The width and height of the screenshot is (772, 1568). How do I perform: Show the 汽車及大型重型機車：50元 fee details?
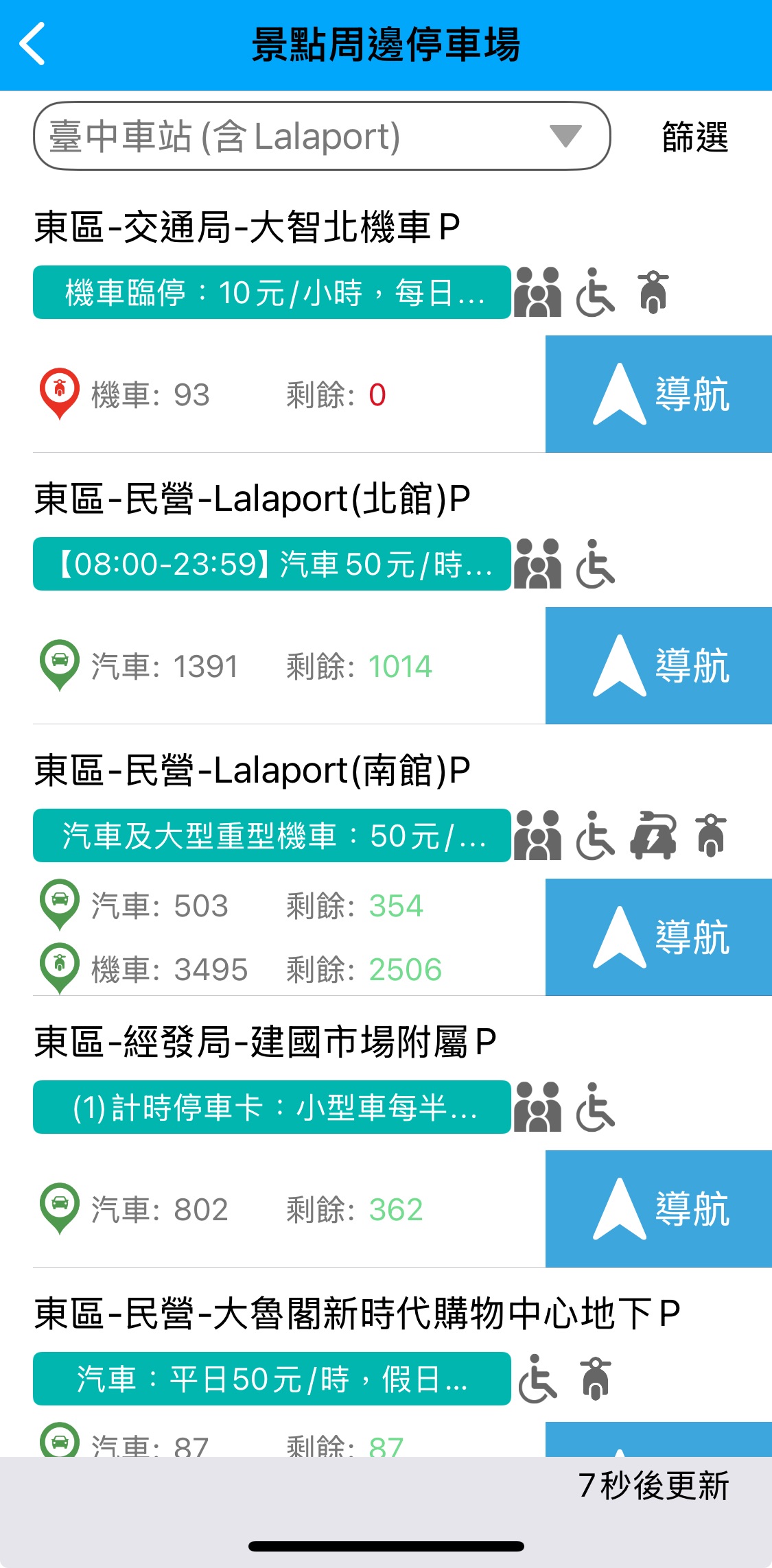(272, 835)
